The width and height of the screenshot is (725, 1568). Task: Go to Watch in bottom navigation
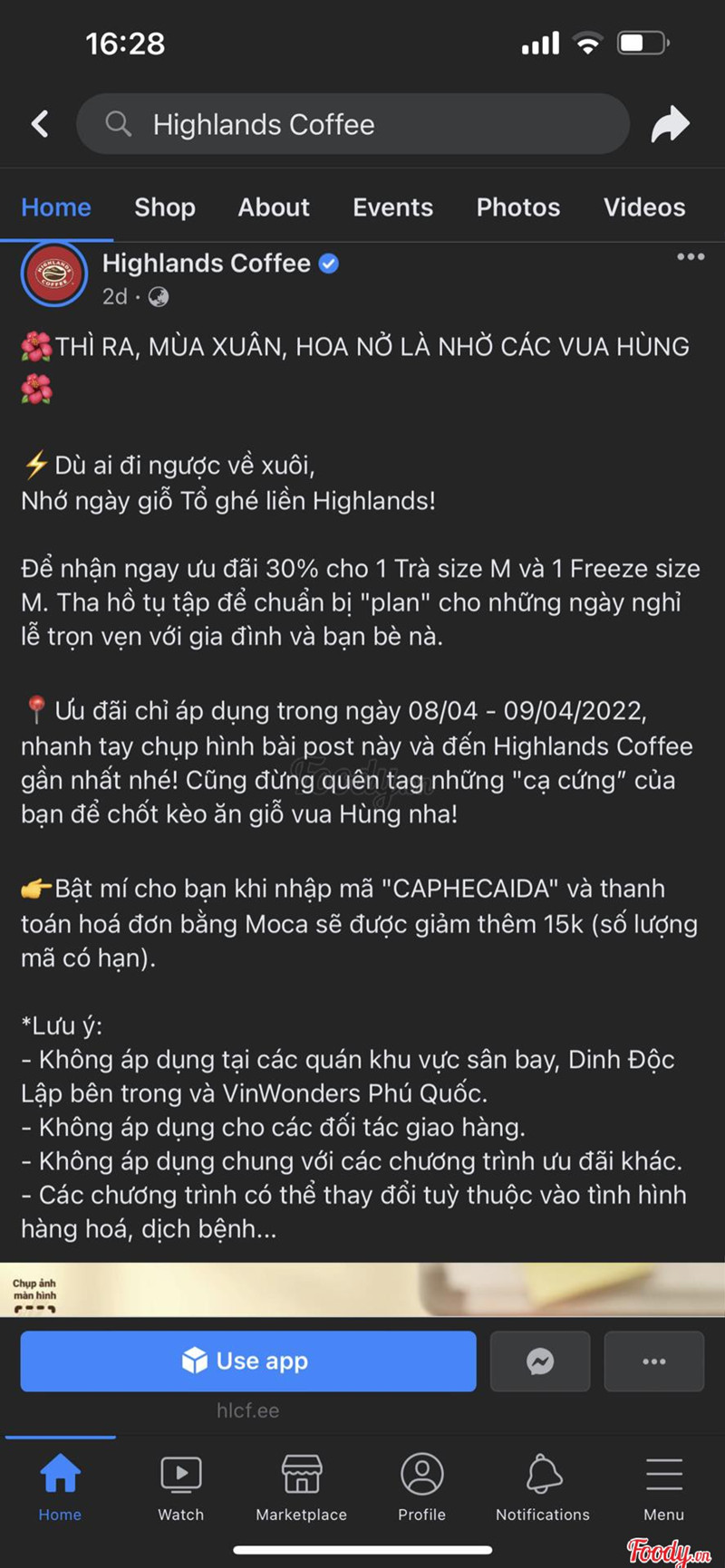[181, 1487]
